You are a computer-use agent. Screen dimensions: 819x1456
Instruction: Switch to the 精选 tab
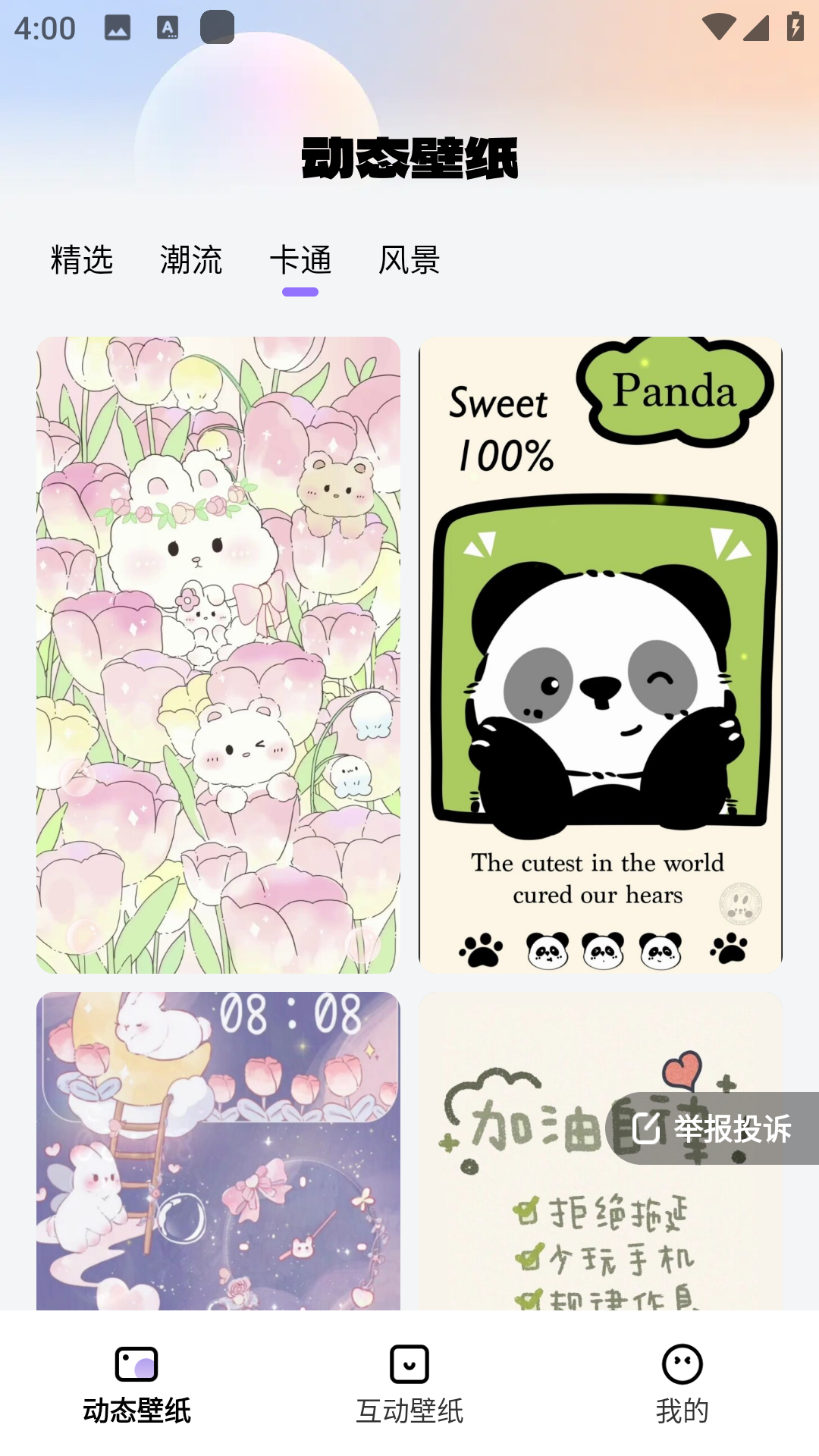[x=82, y=260]
